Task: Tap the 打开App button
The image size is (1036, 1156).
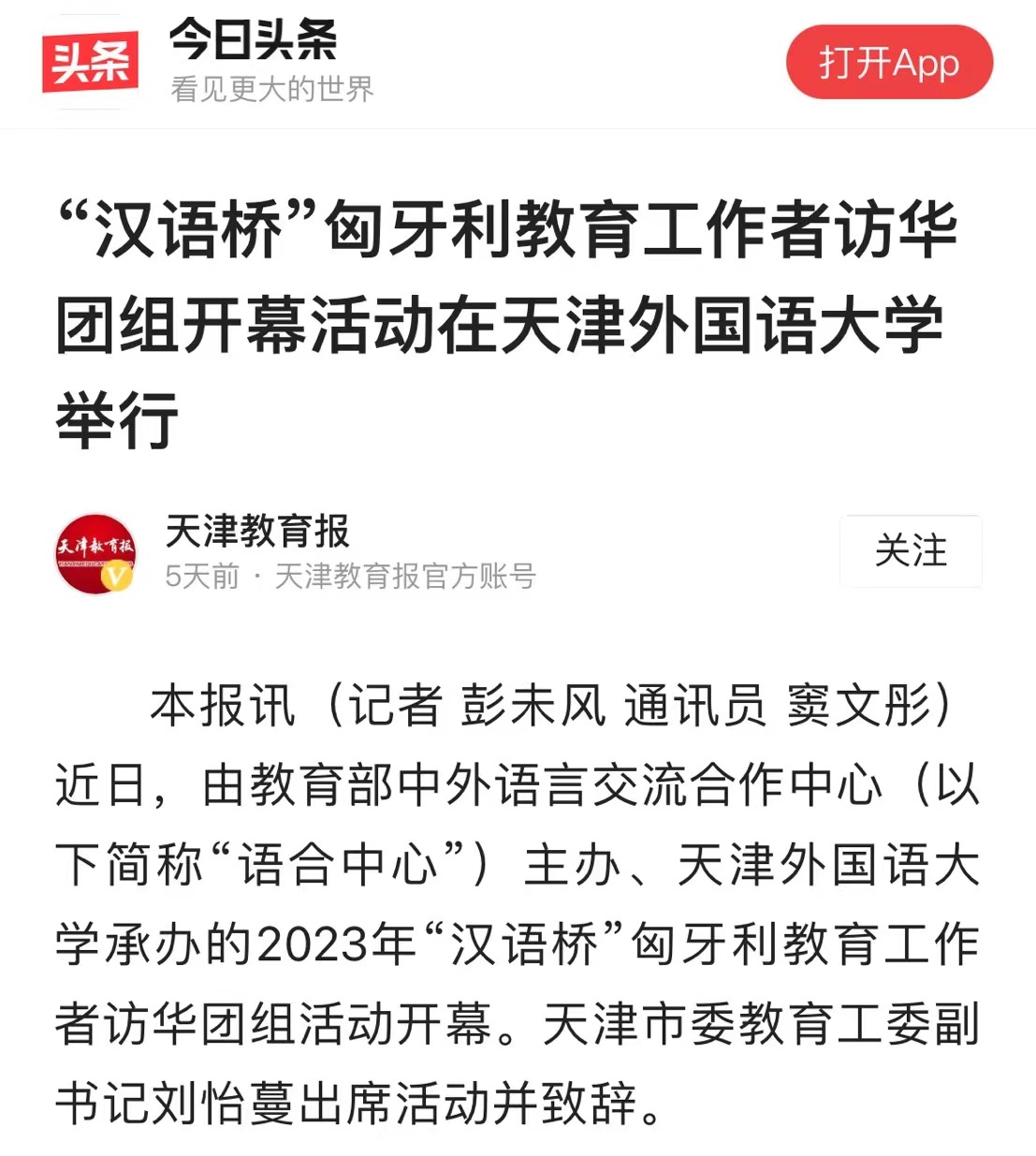Action: pyautogui.click(x=888, y=63)
